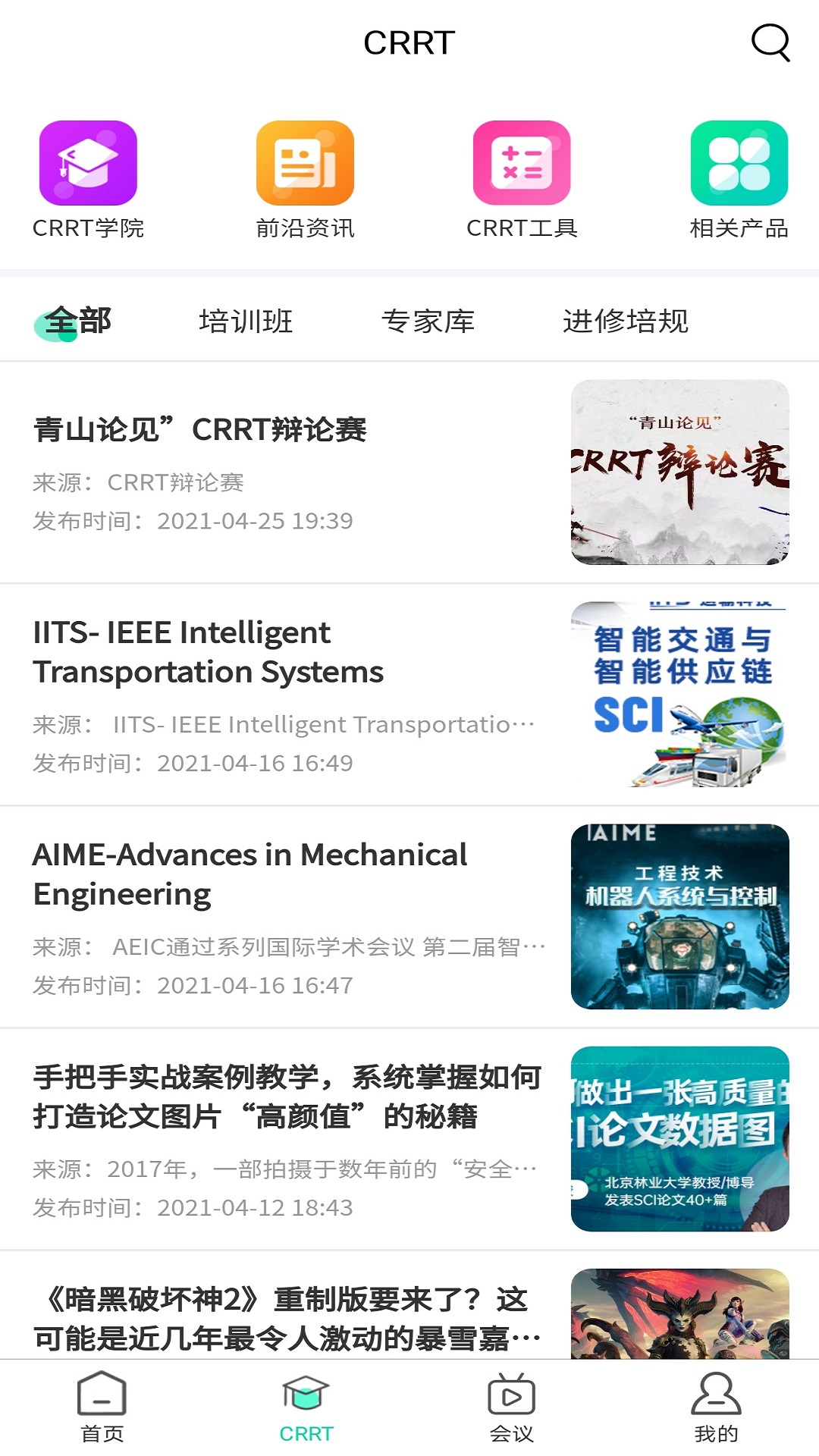Open 手把手实战案例教学 article
The height and width of the screenshot is (1456, 819).
click(x=288, y=1138)
